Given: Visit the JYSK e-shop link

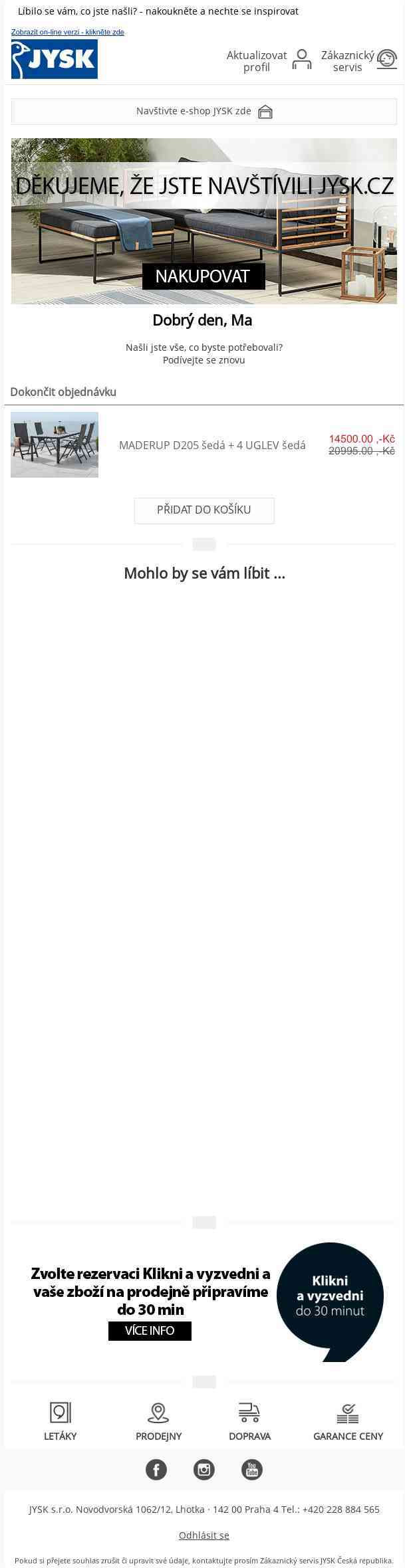Looking at the screenshot, I should point(203,111).
